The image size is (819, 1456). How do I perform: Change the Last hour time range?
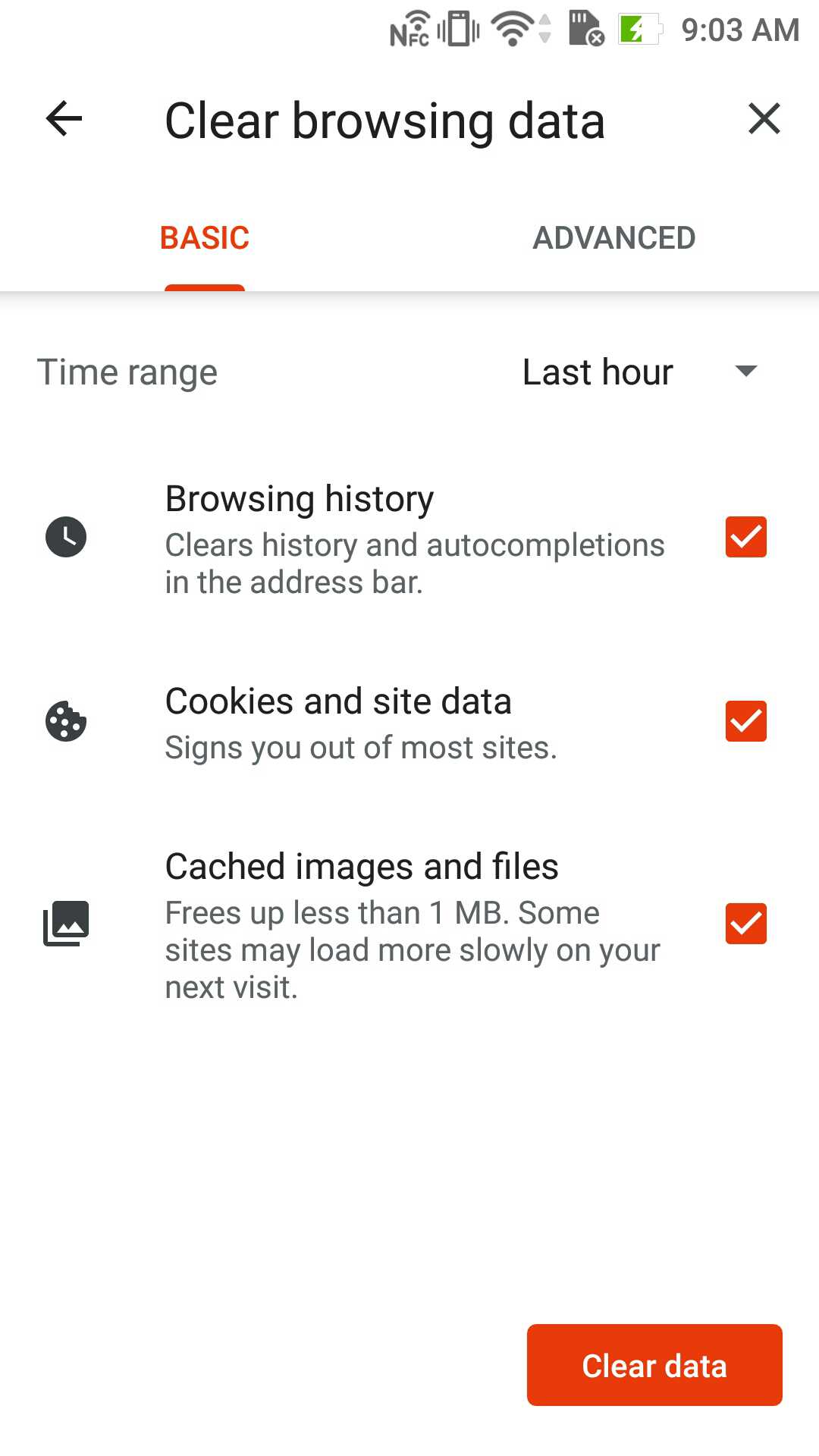coord(597,372)
